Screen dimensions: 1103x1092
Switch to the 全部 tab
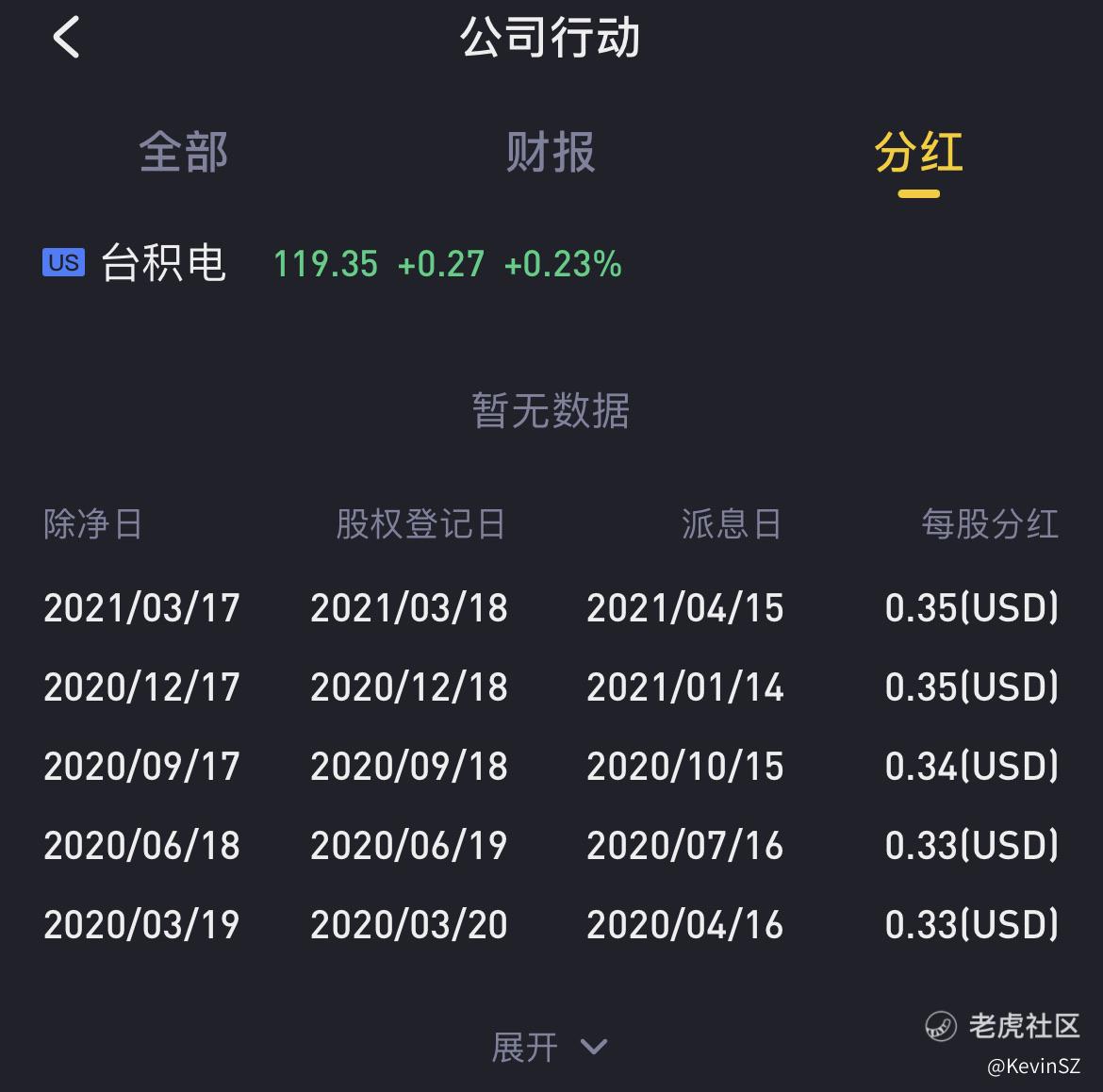click(x=183, y=152)
